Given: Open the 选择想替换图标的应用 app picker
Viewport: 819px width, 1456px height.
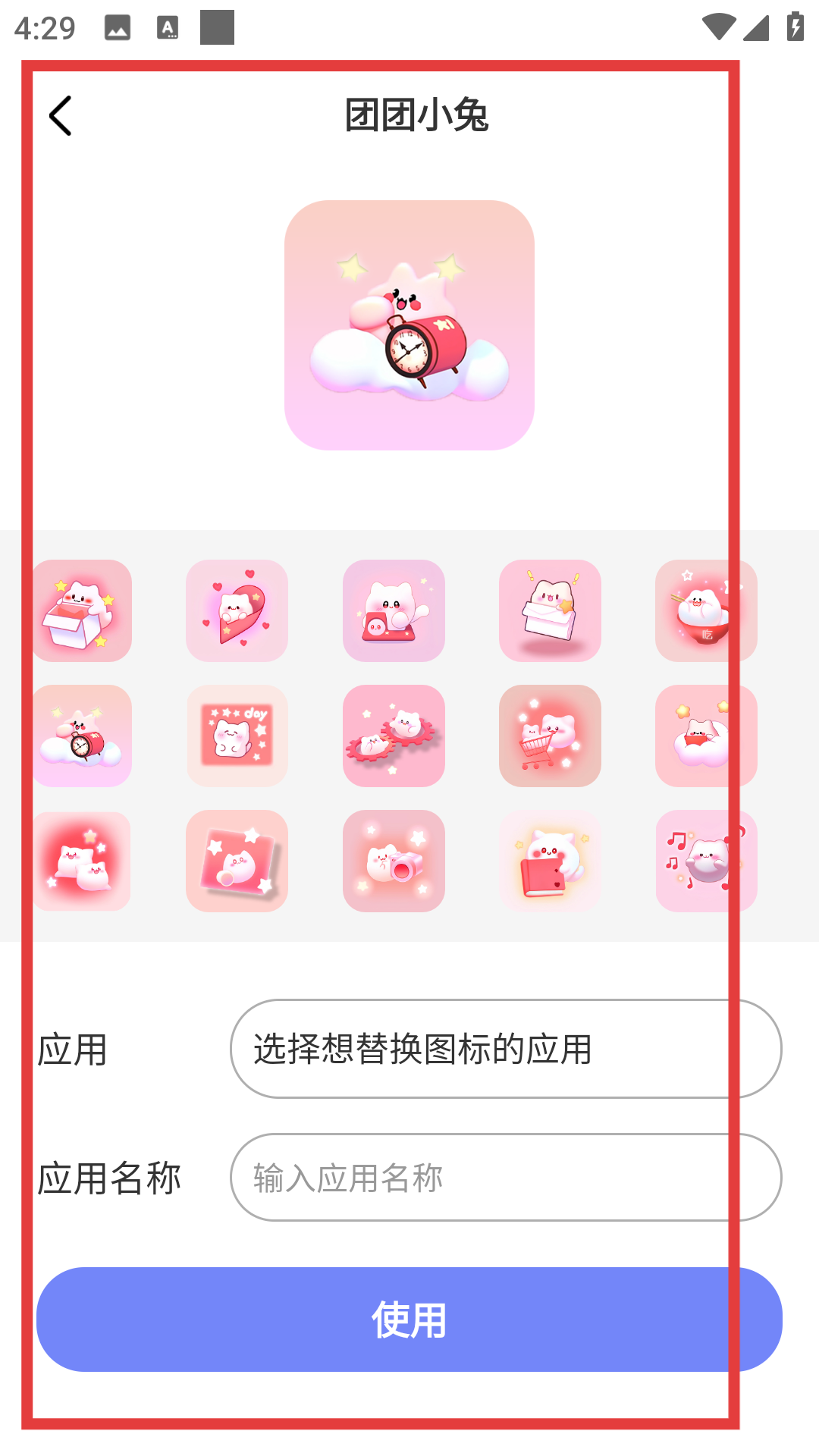Looking at the screenshot, I should [505, 1049].
